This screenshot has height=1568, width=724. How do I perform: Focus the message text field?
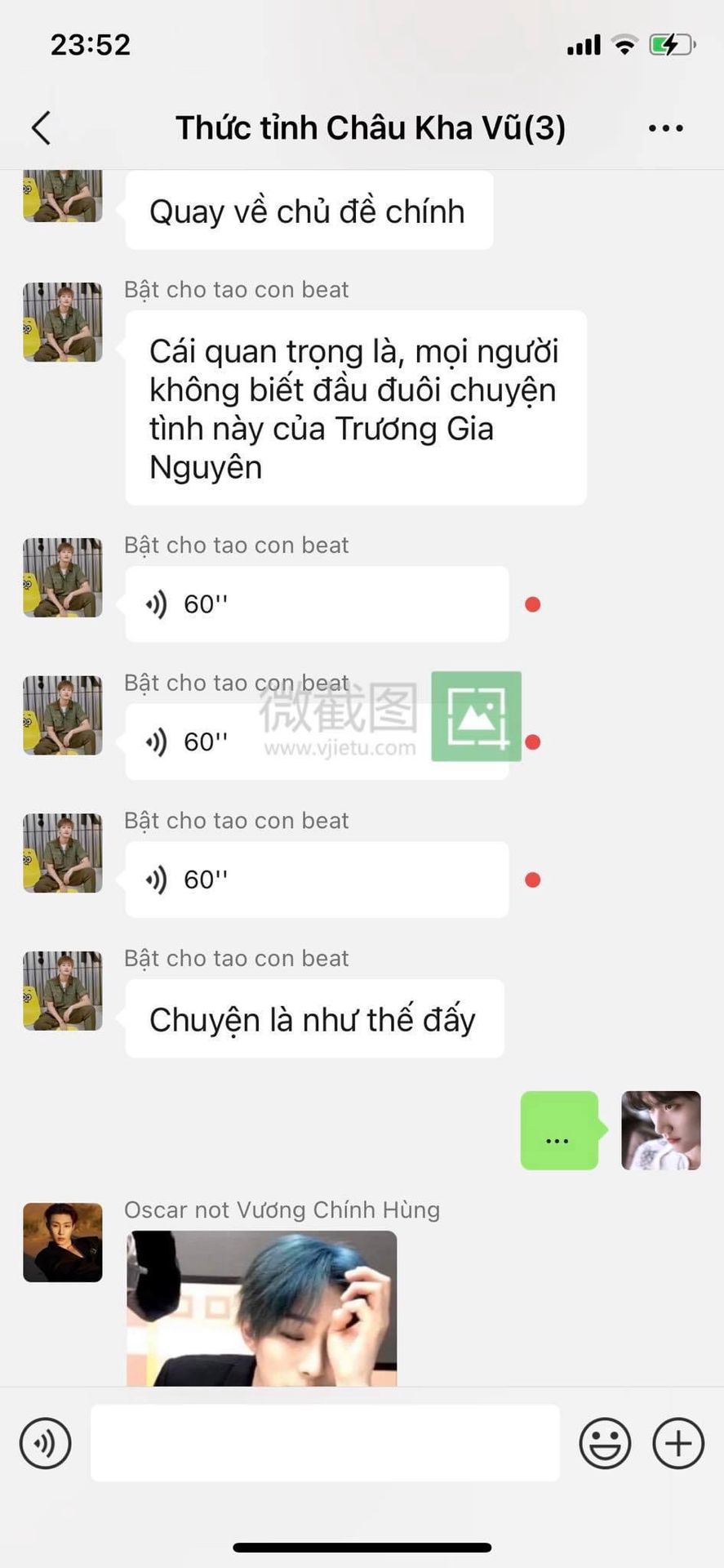[325, 1443]
